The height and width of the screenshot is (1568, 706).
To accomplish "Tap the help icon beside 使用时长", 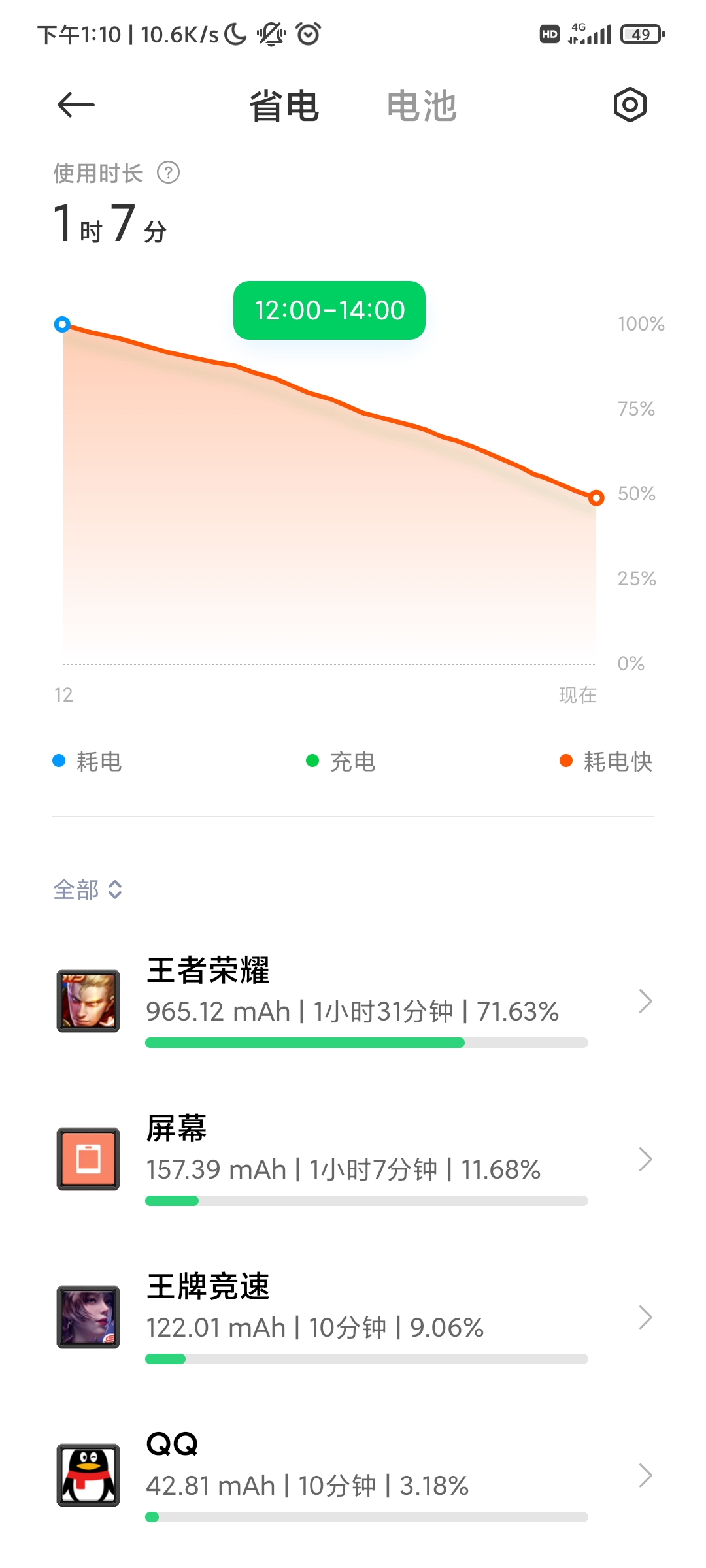I will tap(168, 173).
